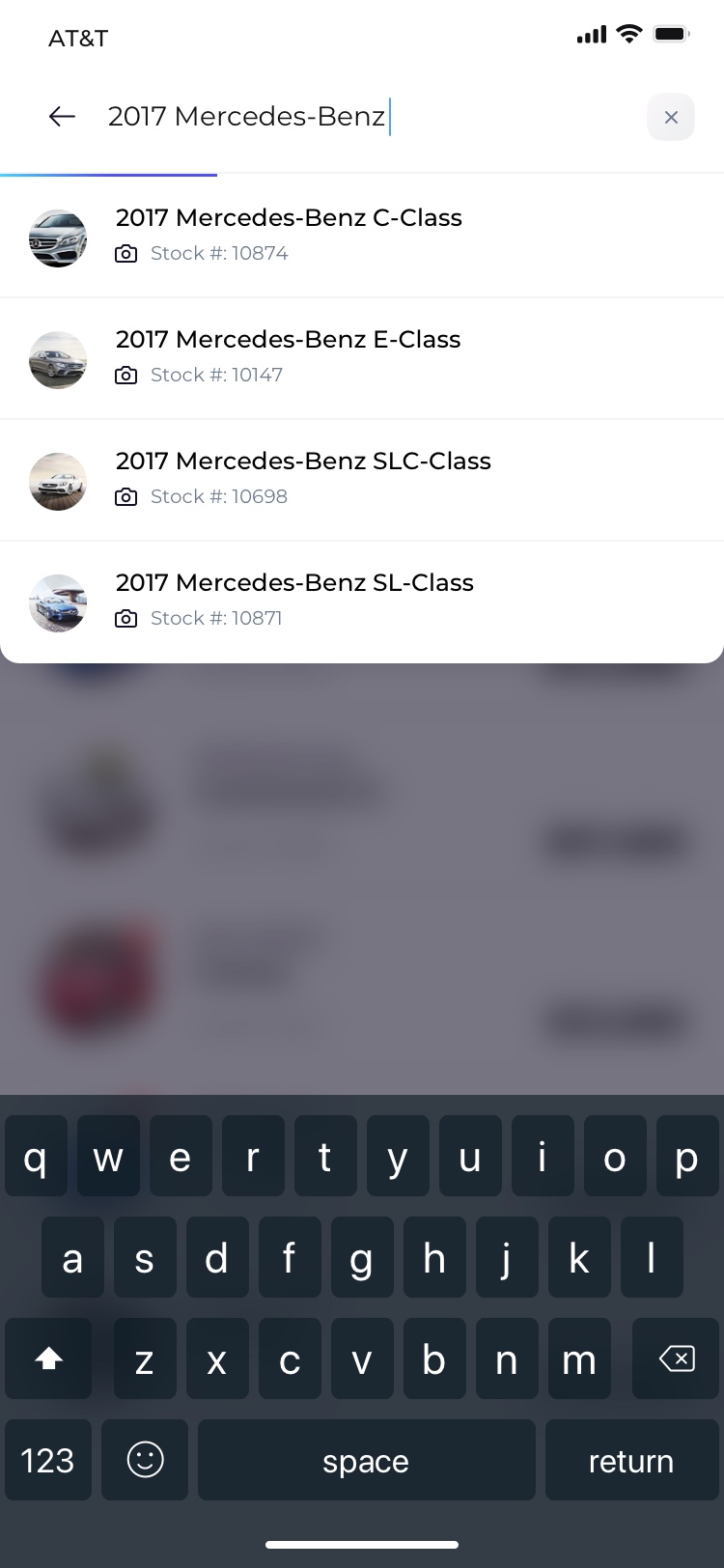Viewport: 724px width, 1568px height.
Task: Clear the search text with X
Action: pos(671,117)
